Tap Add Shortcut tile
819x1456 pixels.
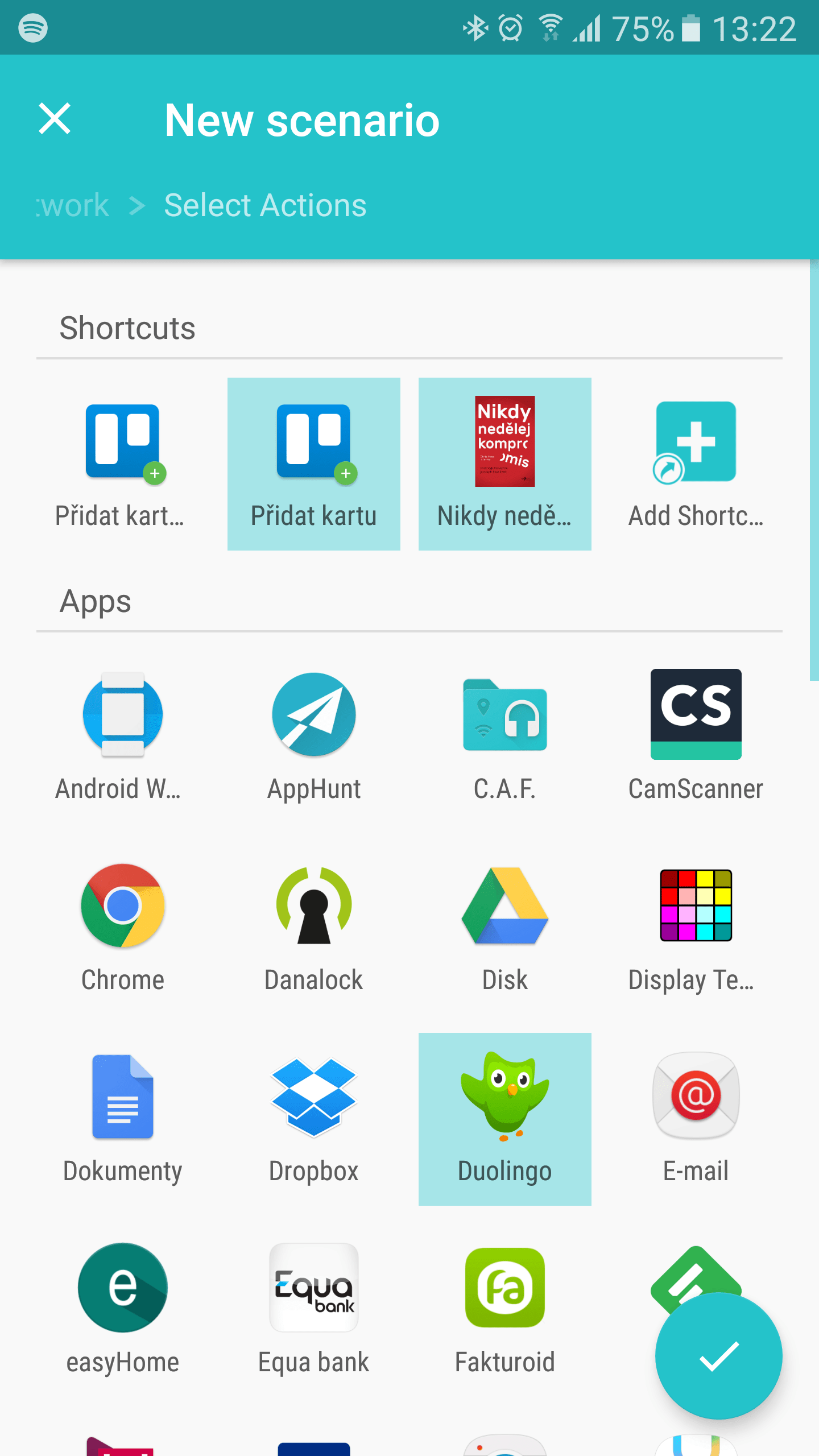696,464
